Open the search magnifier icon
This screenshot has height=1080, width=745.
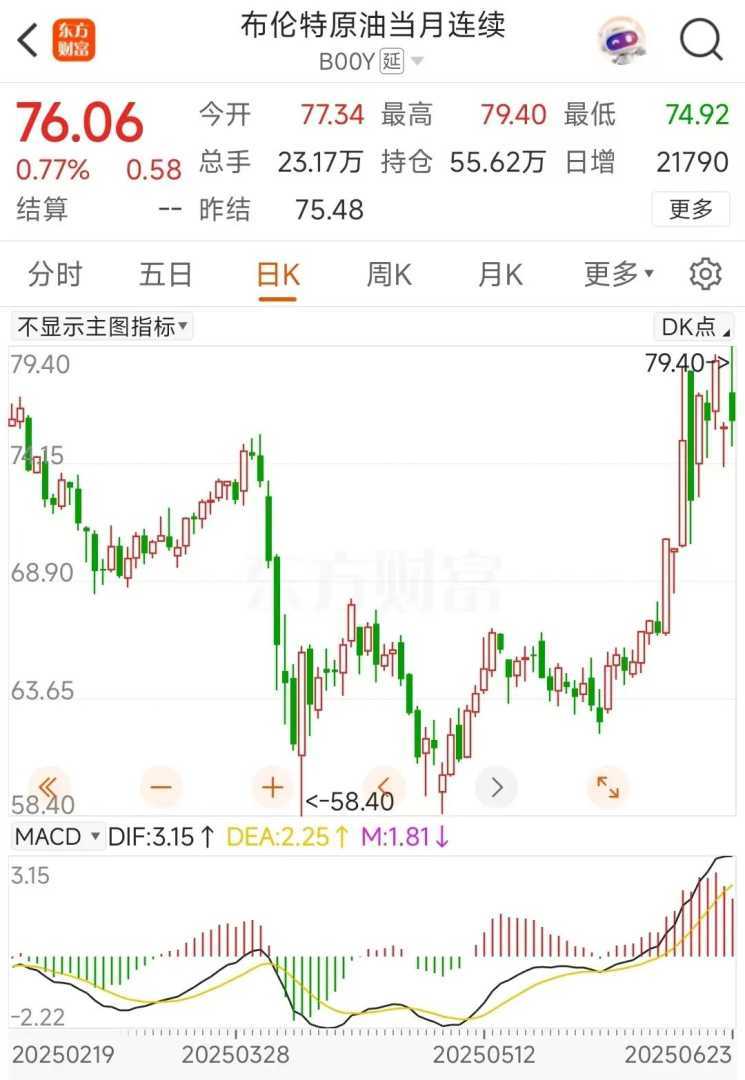click(700, 40)
